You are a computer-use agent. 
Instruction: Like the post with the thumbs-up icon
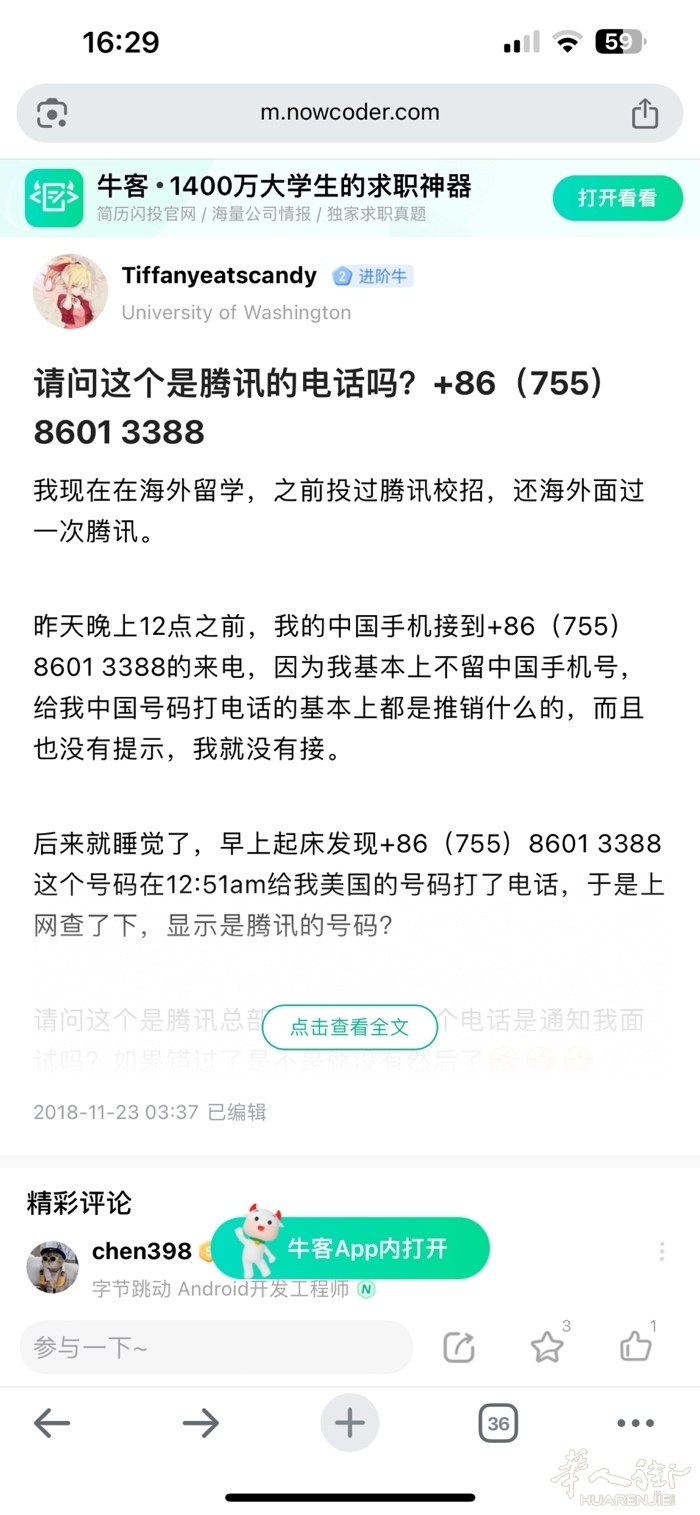tap(635, 1347)
